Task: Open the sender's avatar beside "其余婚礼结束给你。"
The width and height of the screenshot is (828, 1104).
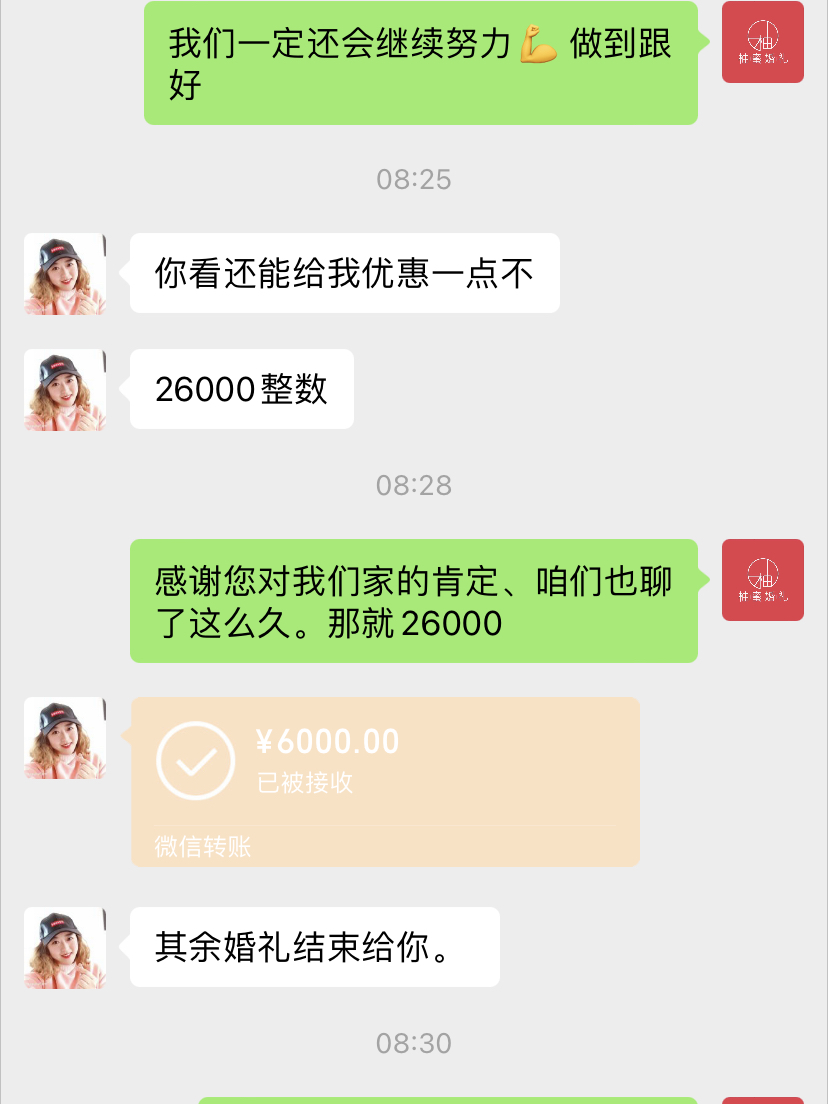Action: [65, 948]
